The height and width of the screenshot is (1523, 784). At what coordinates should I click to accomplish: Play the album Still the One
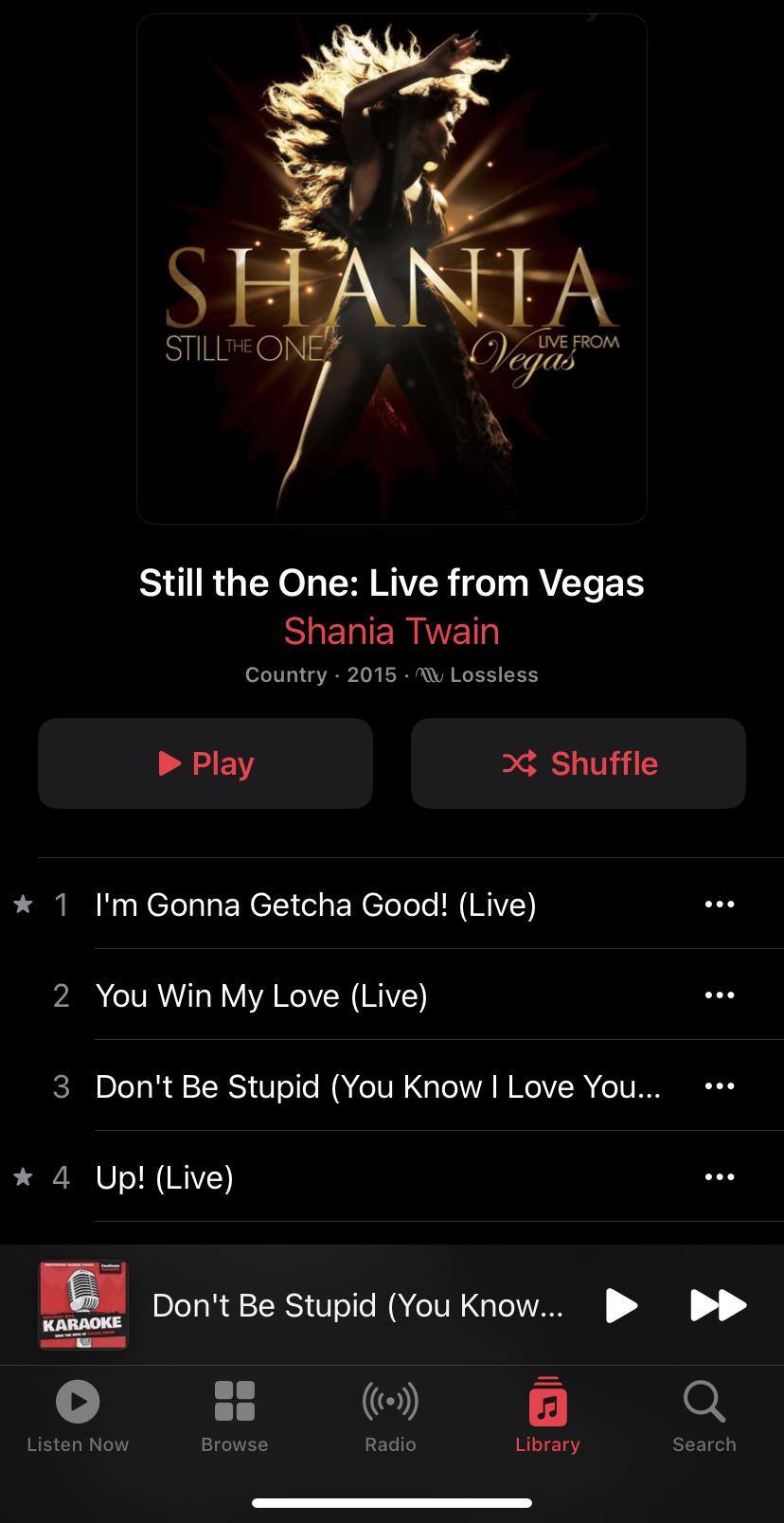pos(205,763)
